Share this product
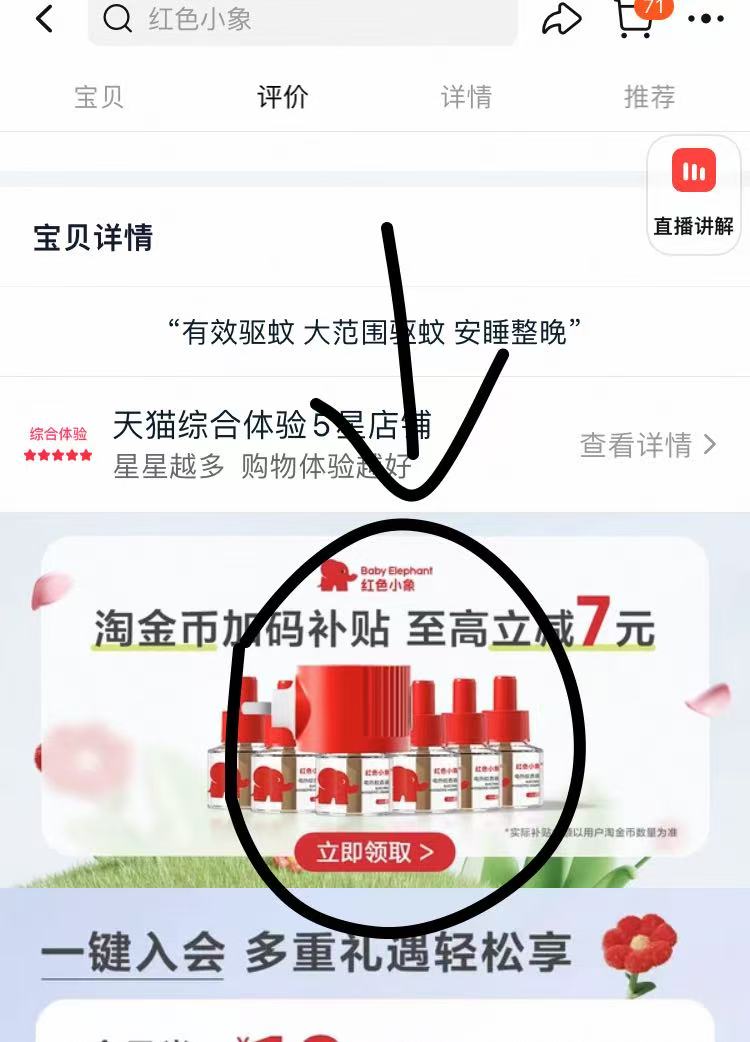 click(x=562, y=19)
